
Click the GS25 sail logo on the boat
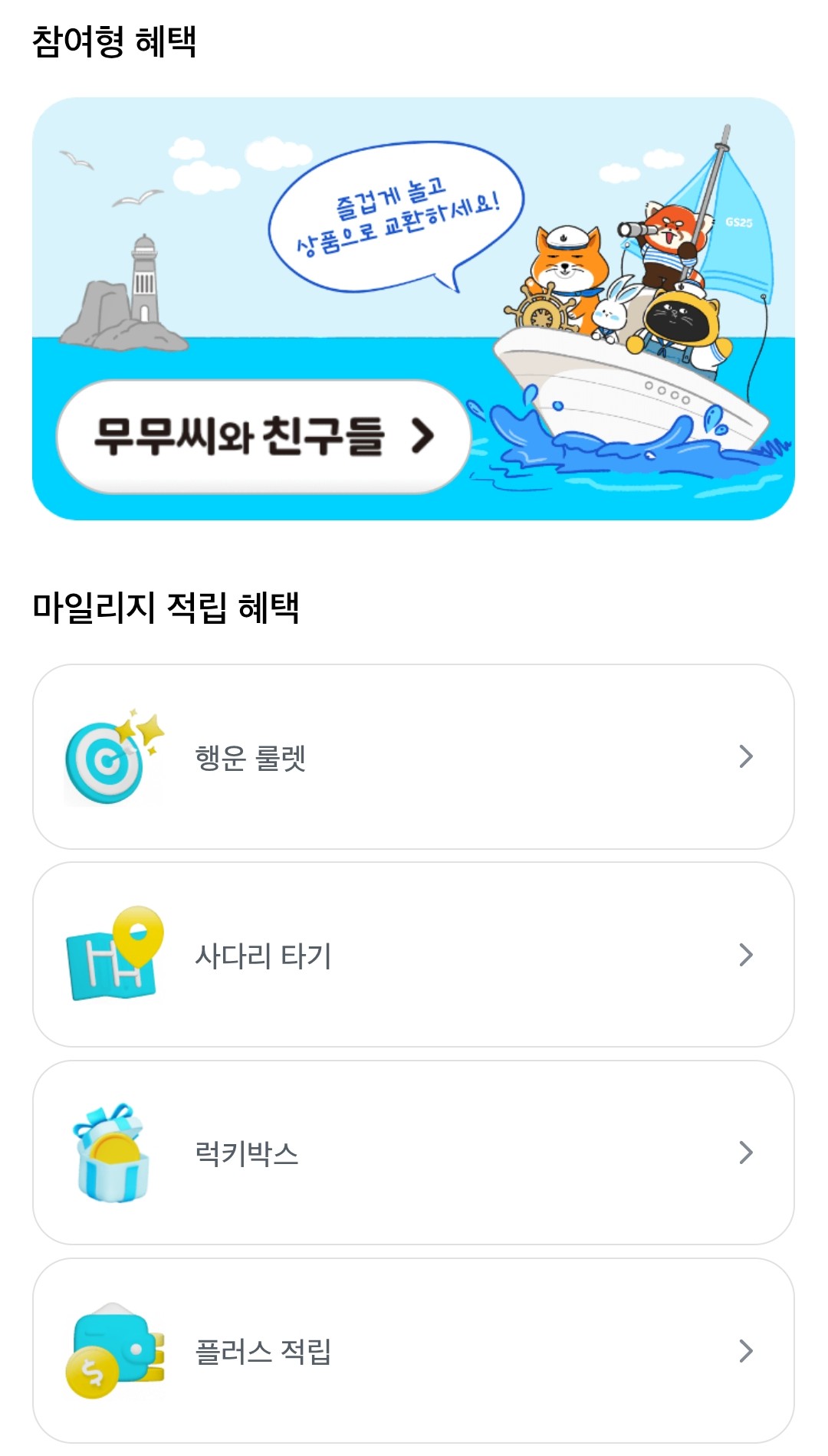740,222
